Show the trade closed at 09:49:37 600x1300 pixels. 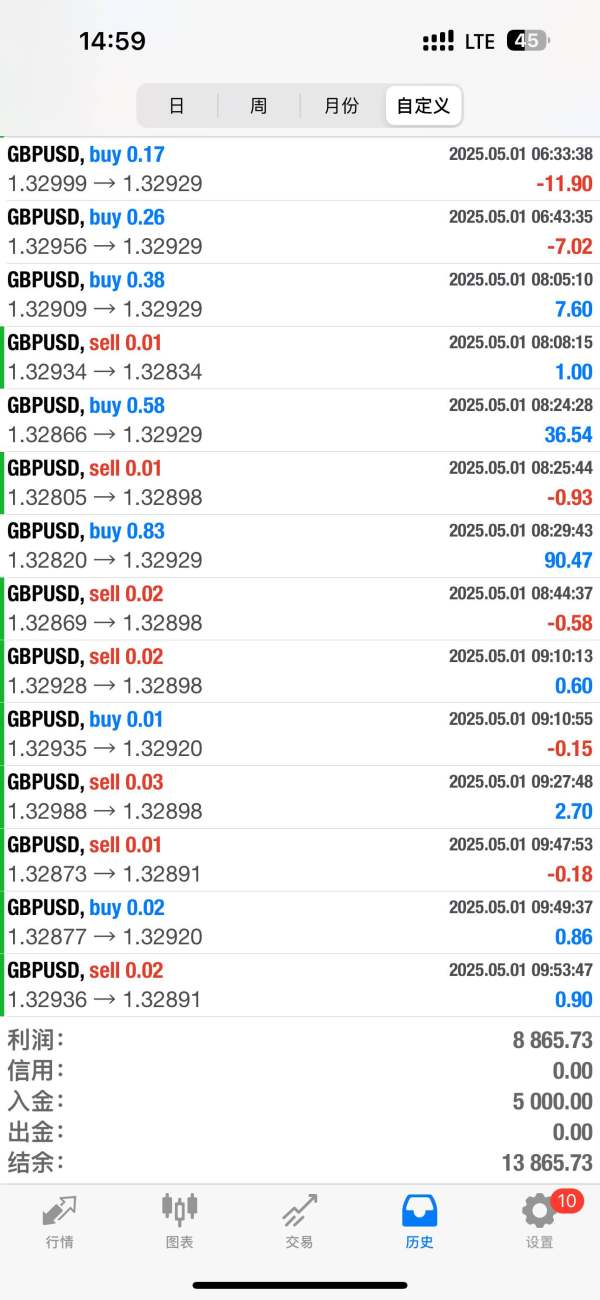tap(300, 922)
